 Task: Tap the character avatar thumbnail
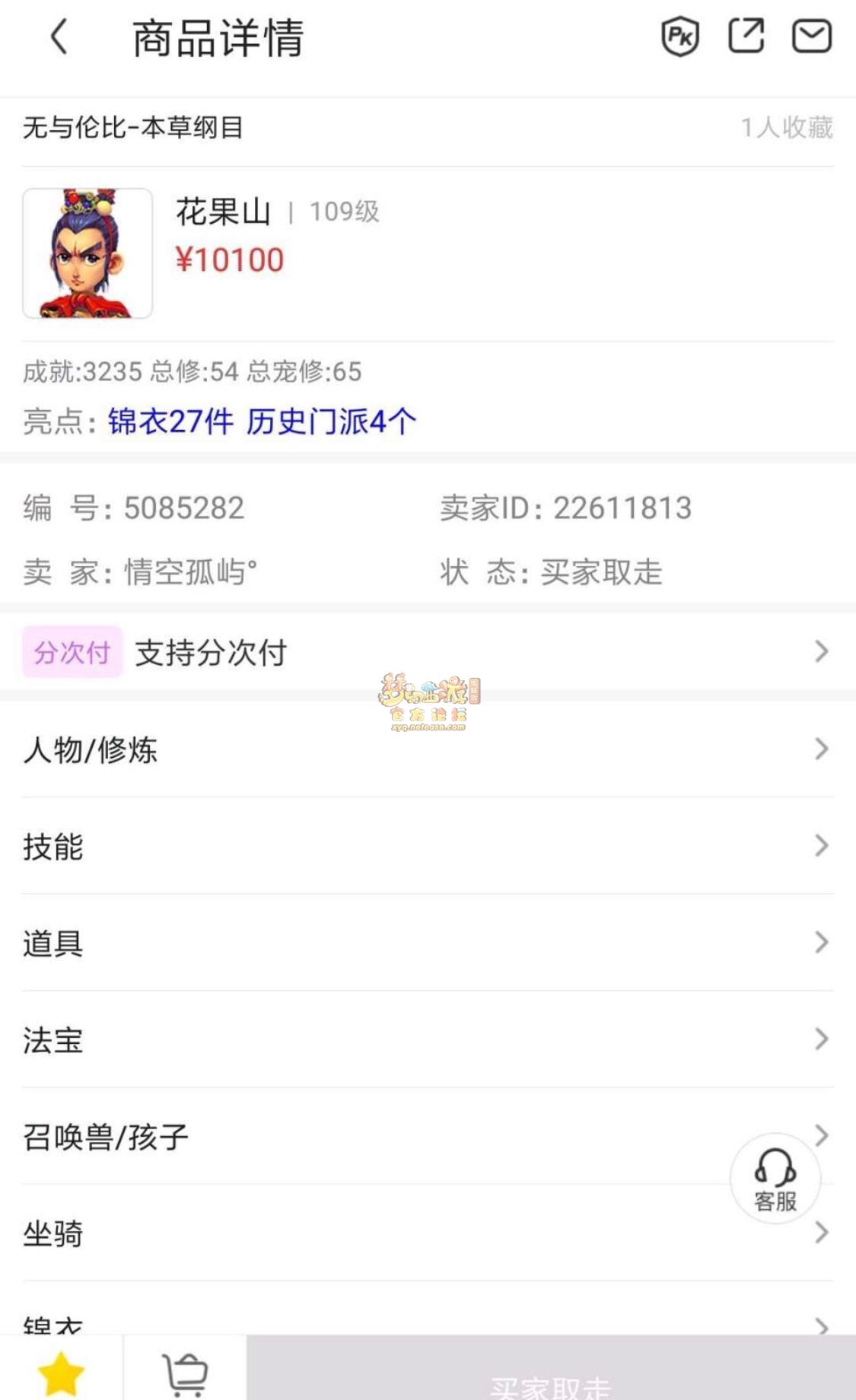(x=88, y=253)
